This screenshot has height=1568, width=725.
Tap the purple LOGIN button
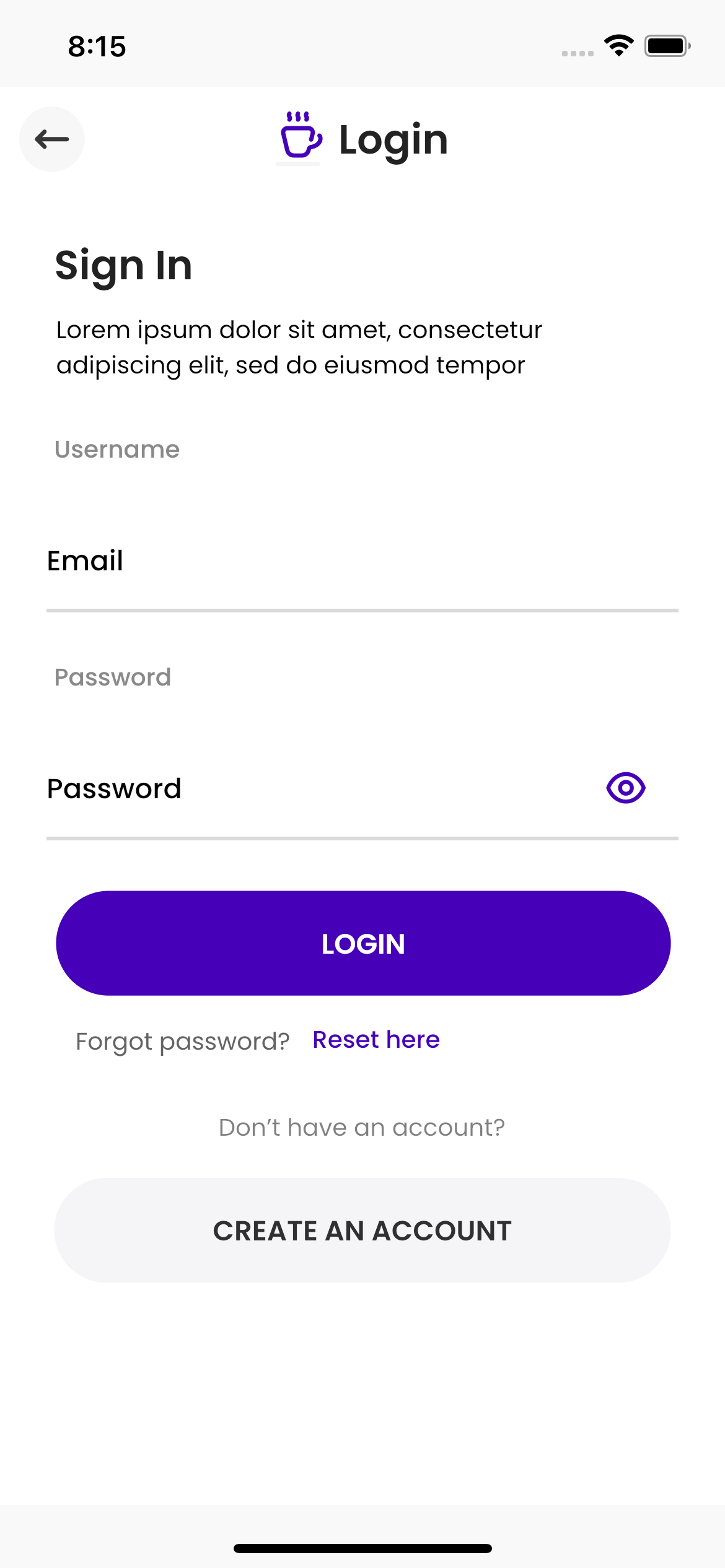[x=363, y=943]
